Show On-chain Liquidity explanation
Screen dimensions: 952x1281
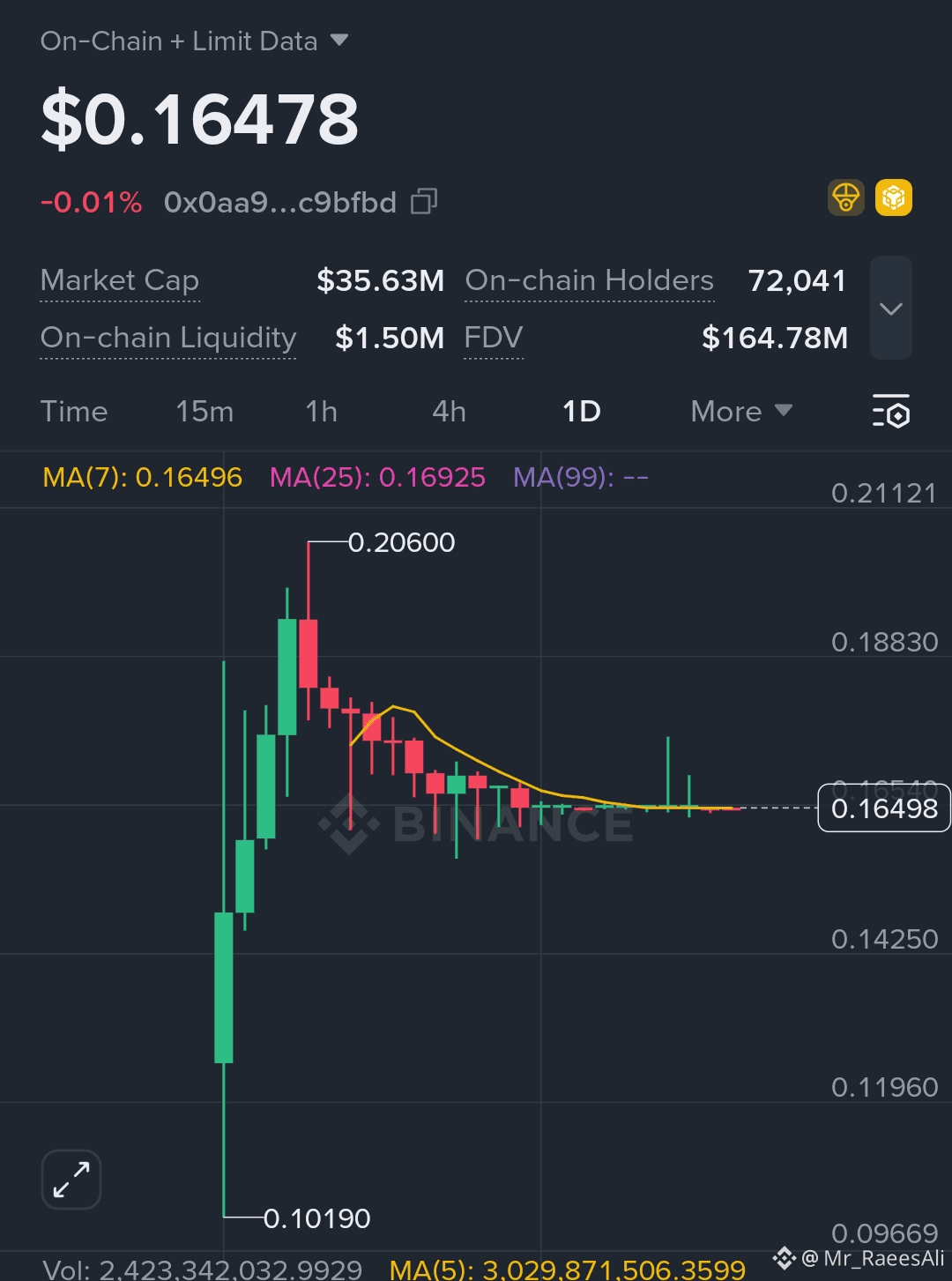click(168, 338)
